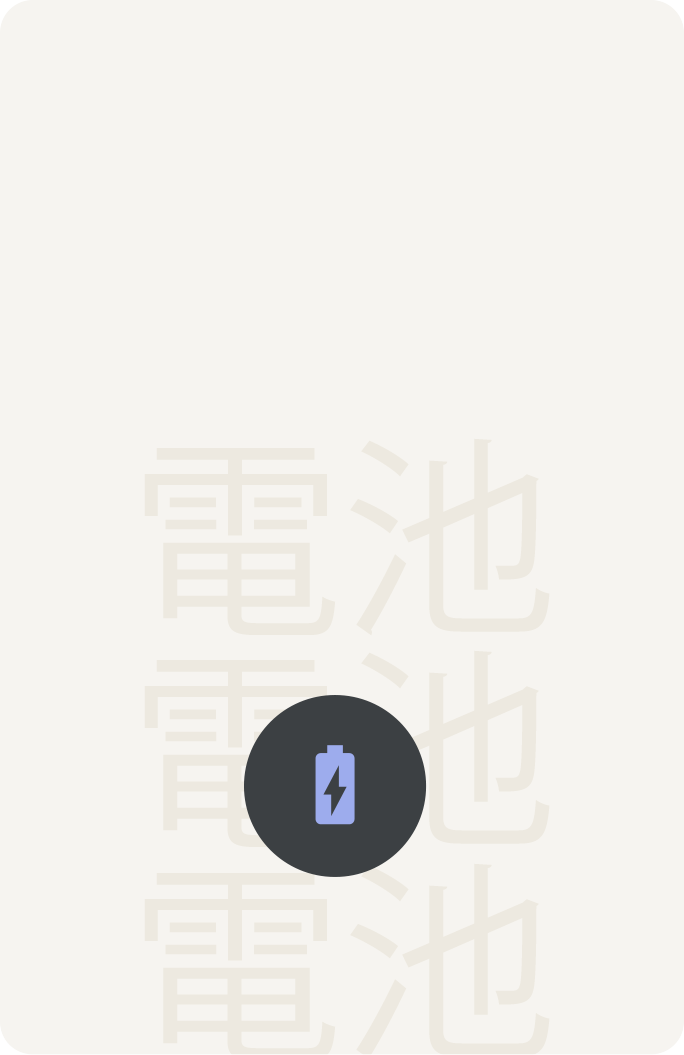Screen dimensions: 684x1055
Task: Tap the round battery charging button
Action: 335,786
